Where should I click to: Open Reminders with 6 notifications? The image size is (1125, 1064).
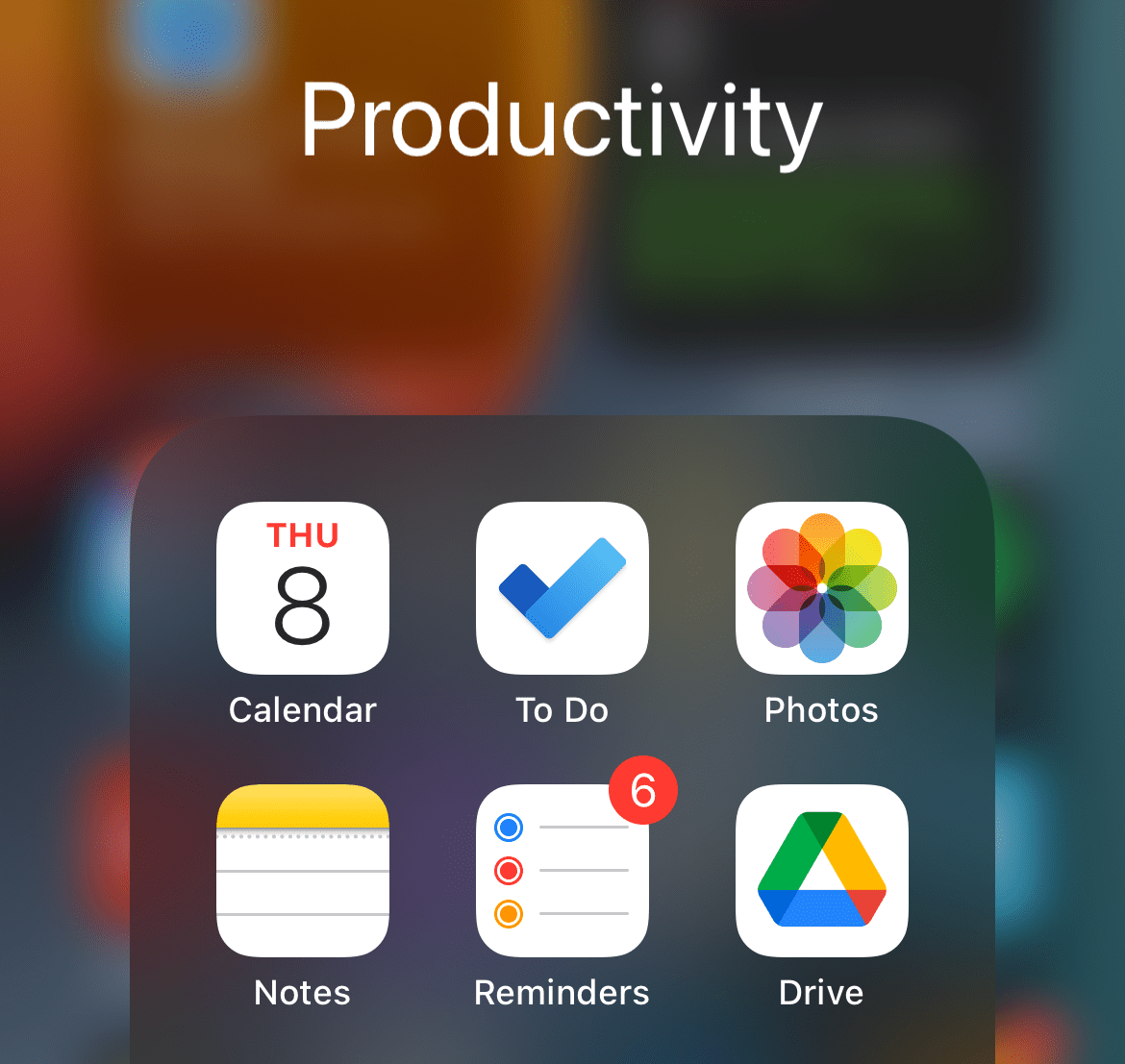[562, 870]
